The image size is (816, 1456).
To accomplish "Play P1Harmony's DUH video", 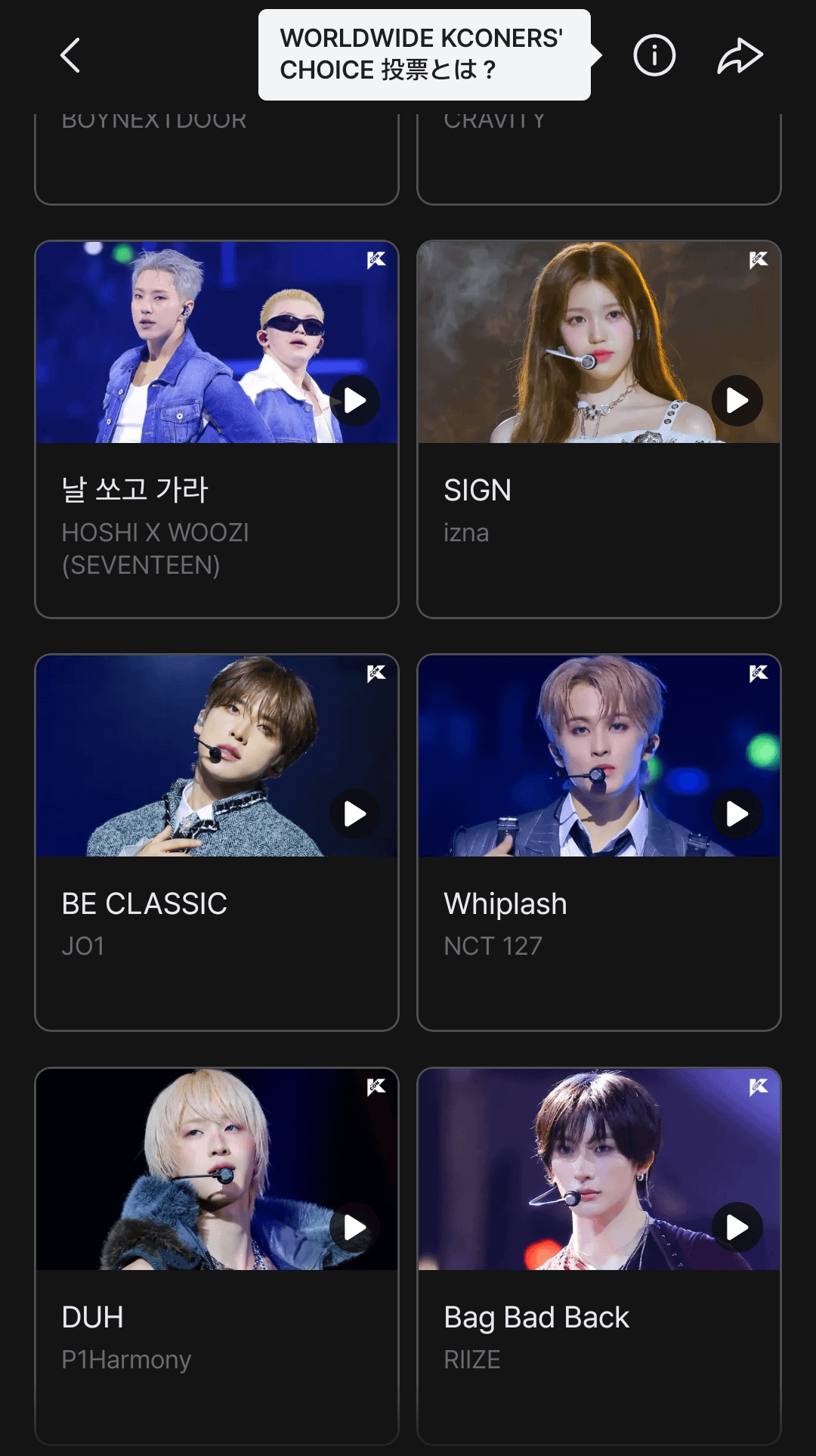I will click(x=354, y=1228).
